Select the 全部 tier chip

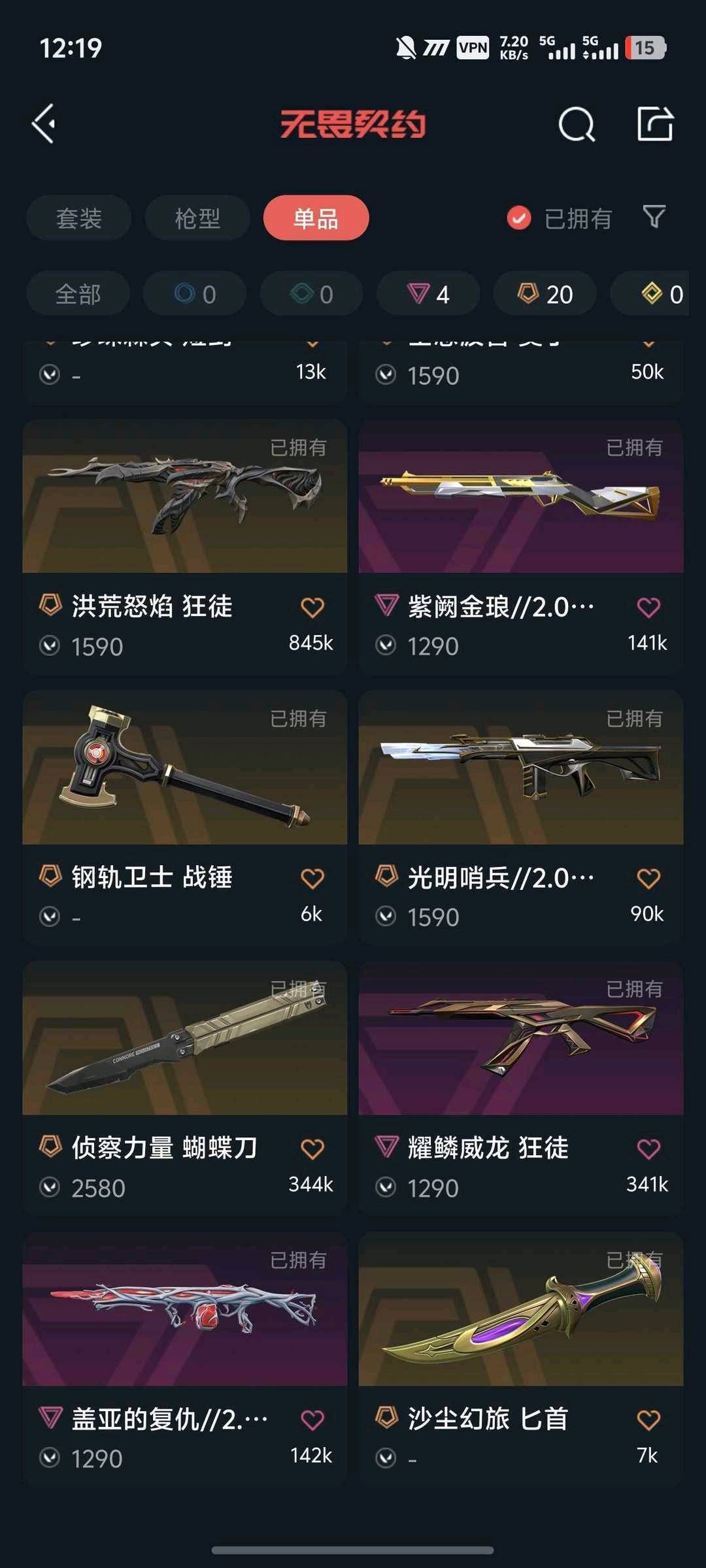tap(78, 294)
